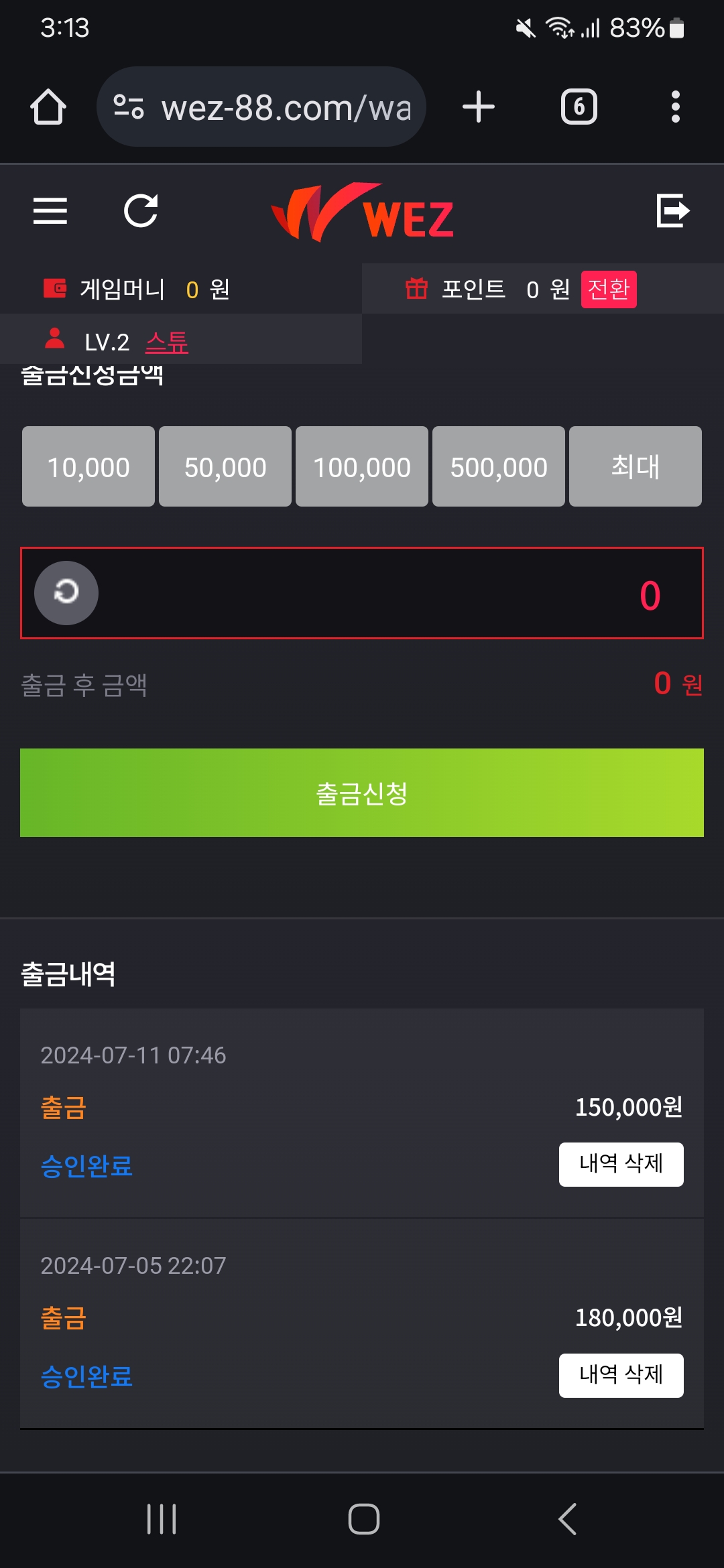This screenshot has width=724, height=1568.
Task: Select 최대 for maximum amount
Action: coord(635,467)
